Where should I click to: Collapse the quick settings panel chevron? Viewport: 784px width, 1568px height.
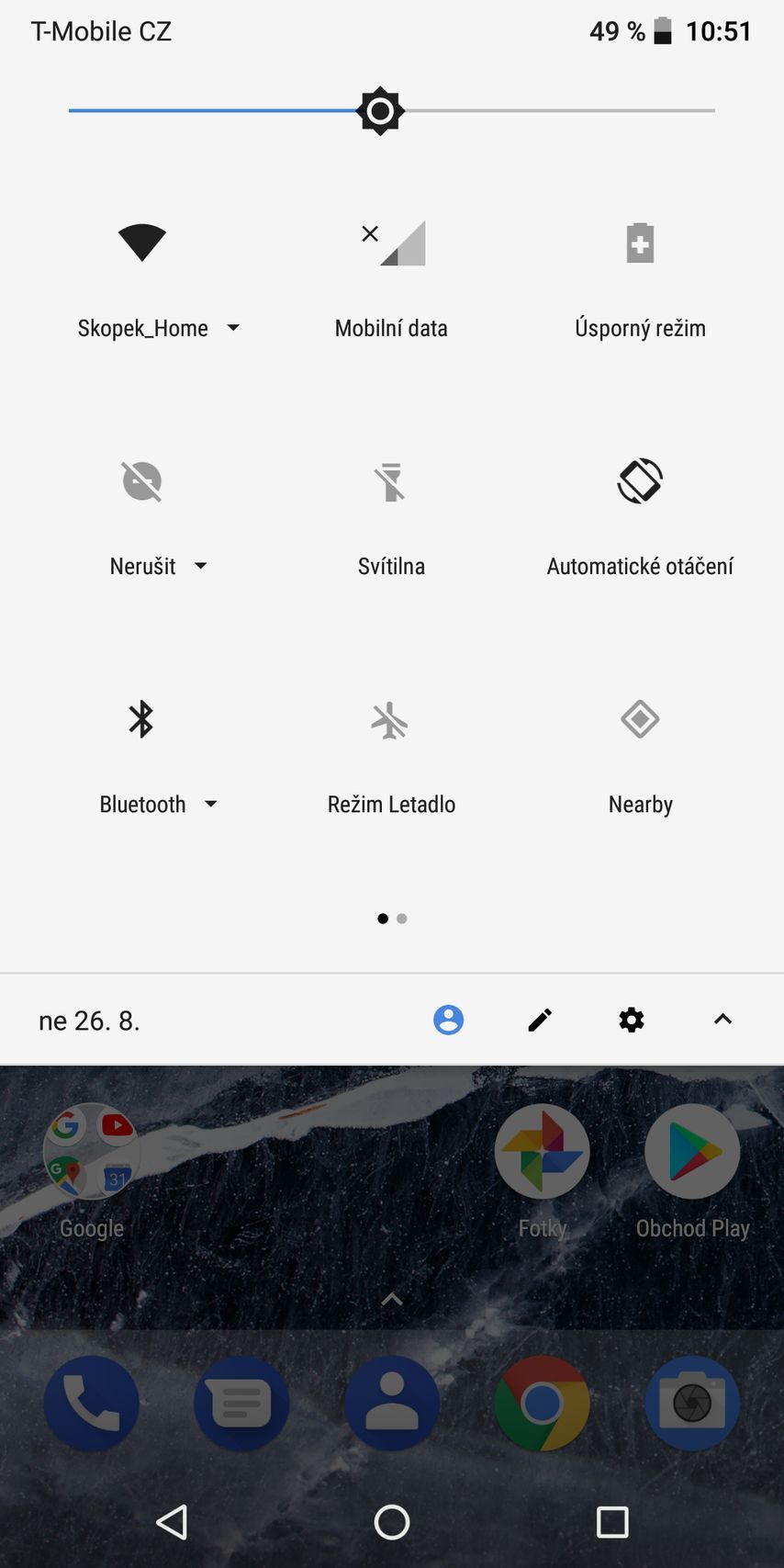(x=722, y=1020)
